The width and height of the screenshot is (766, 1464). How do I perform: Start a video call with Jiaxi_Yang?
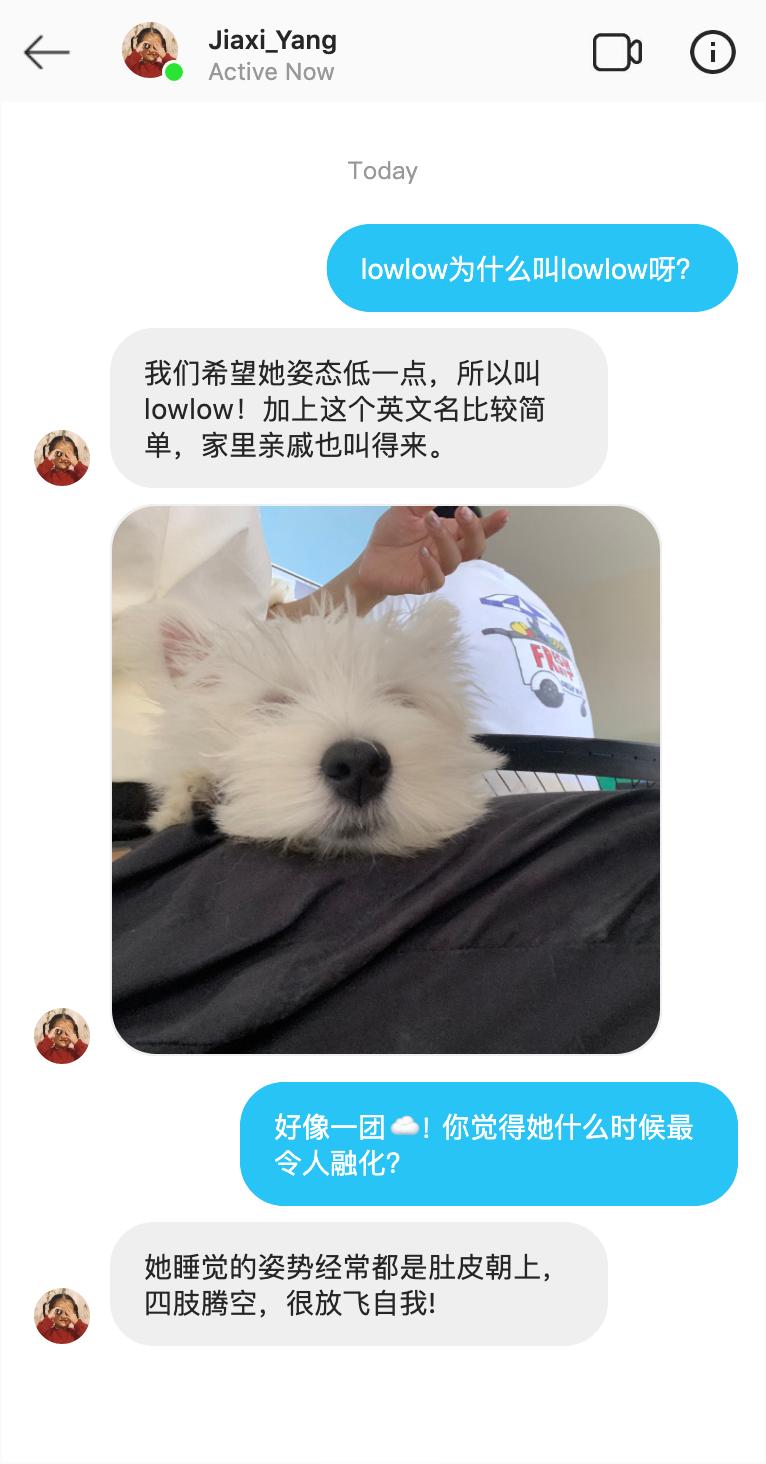tap(617, 53)
